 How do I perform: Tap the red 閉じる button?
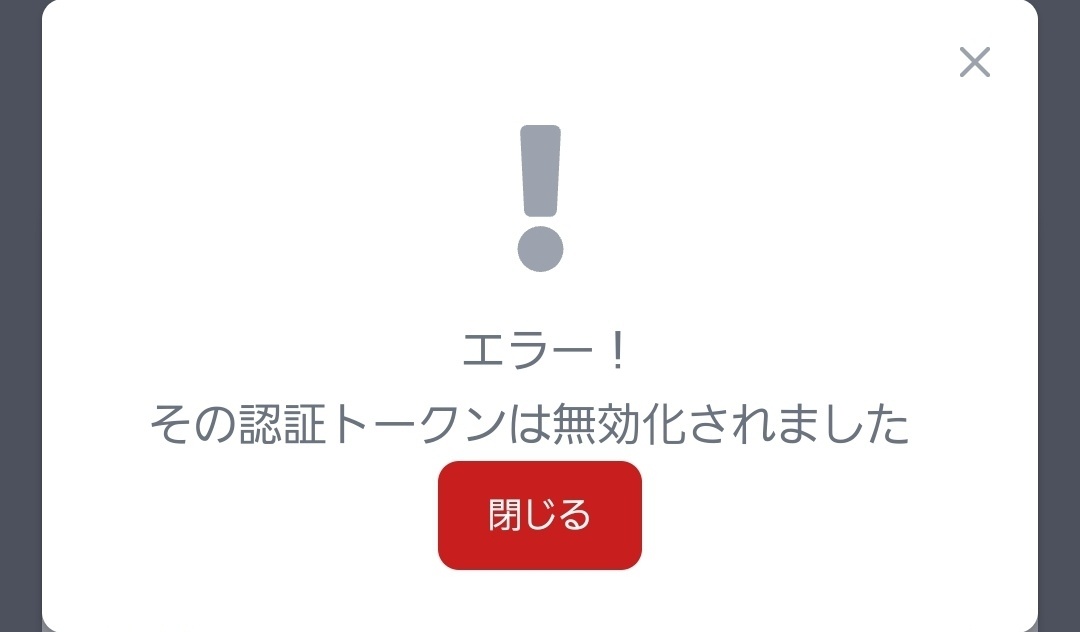click(x=540, y=515)
